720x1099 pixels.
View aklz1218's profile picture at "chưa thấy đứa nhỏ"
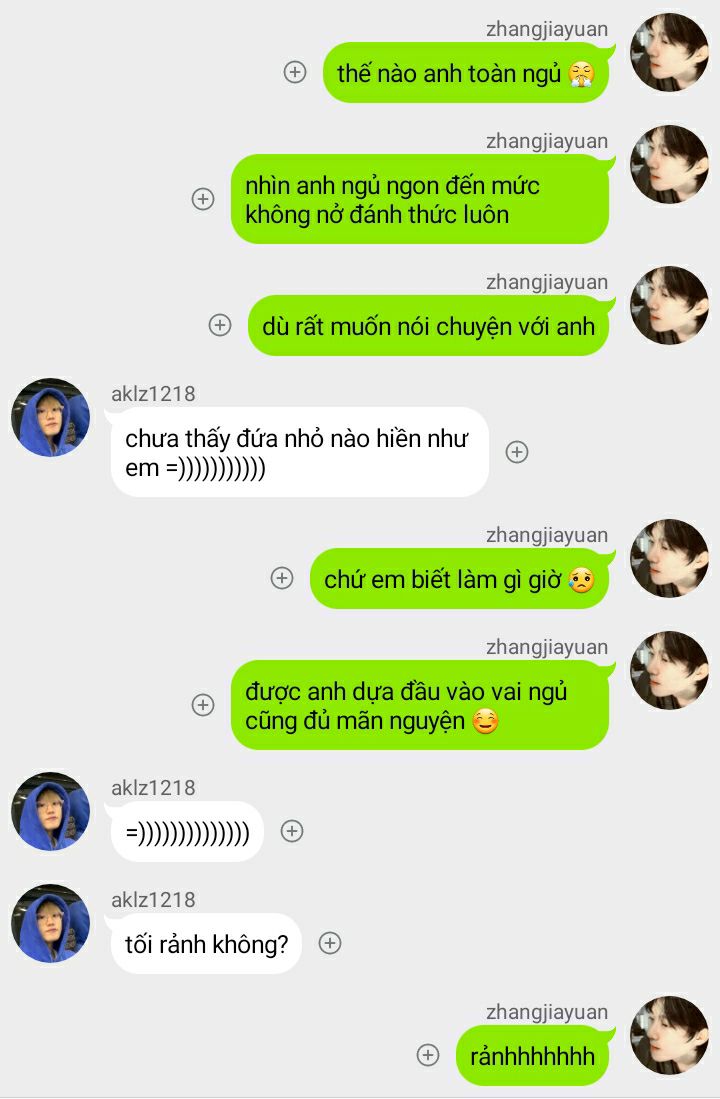(50, 418)
